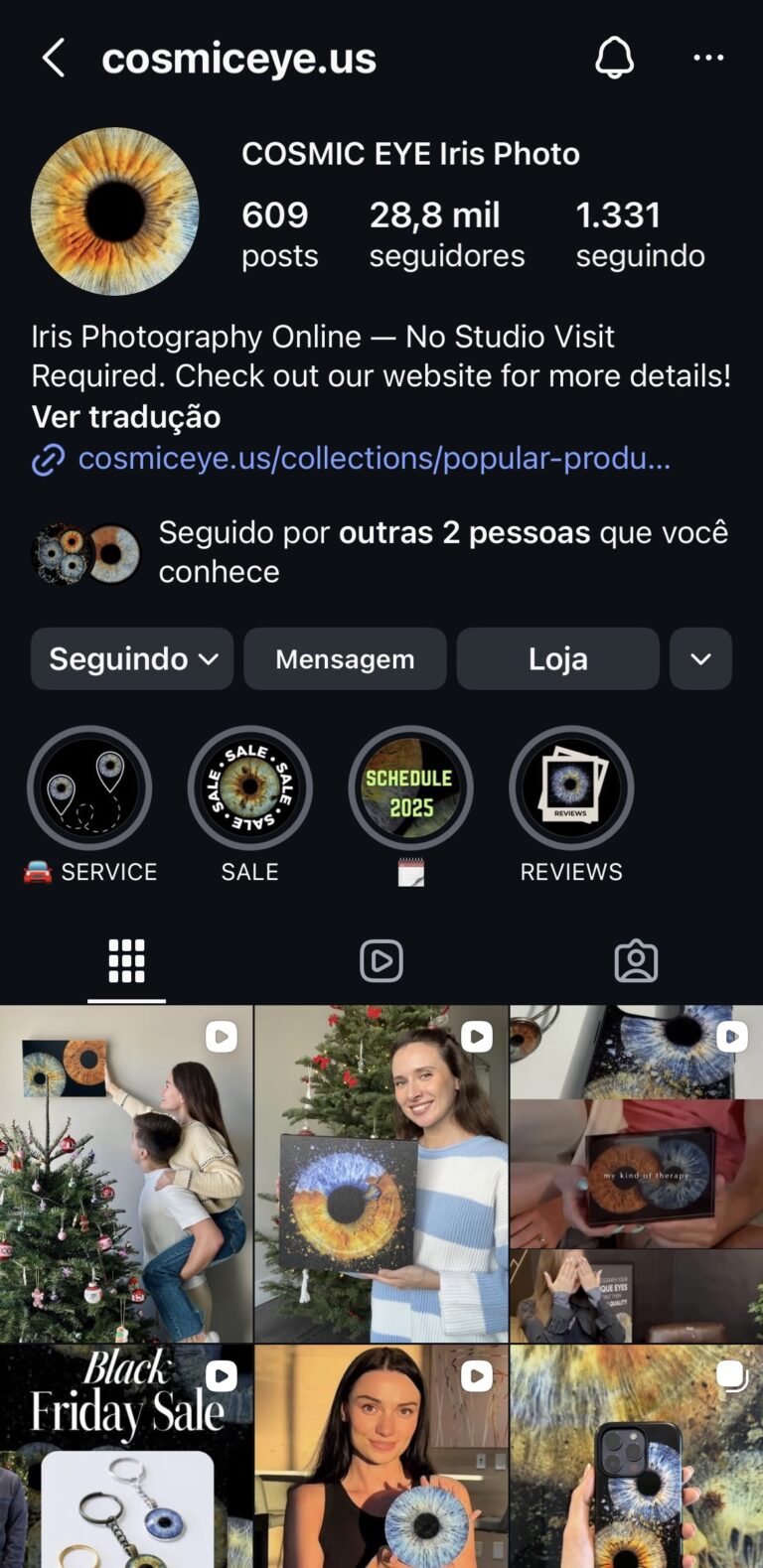Expand the chevron next to Loja
The image size is (763, 1568).
pyautogui.click(x=700, y=658)
